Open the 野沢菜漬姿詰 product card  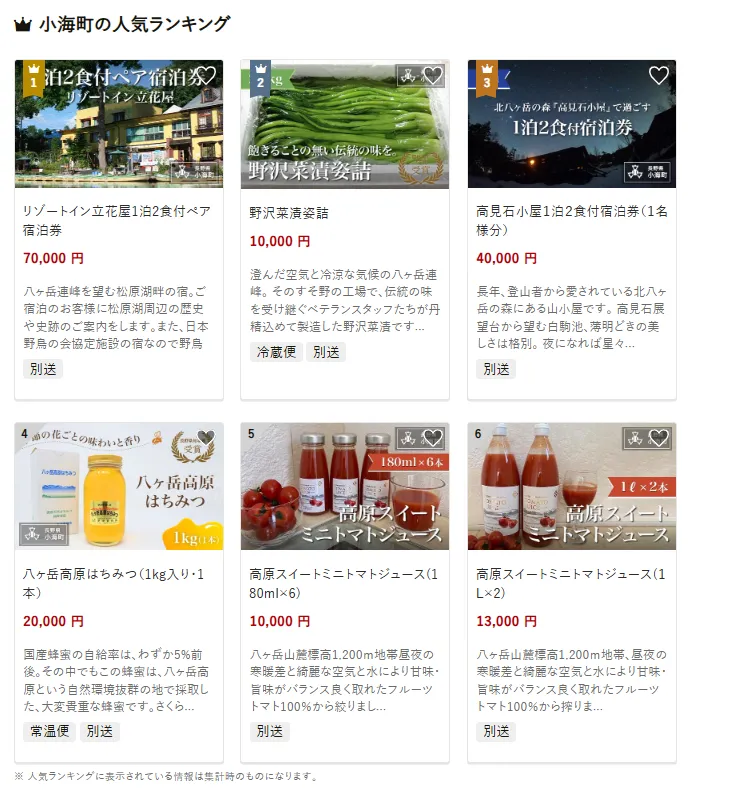click(x=344, y=214)
